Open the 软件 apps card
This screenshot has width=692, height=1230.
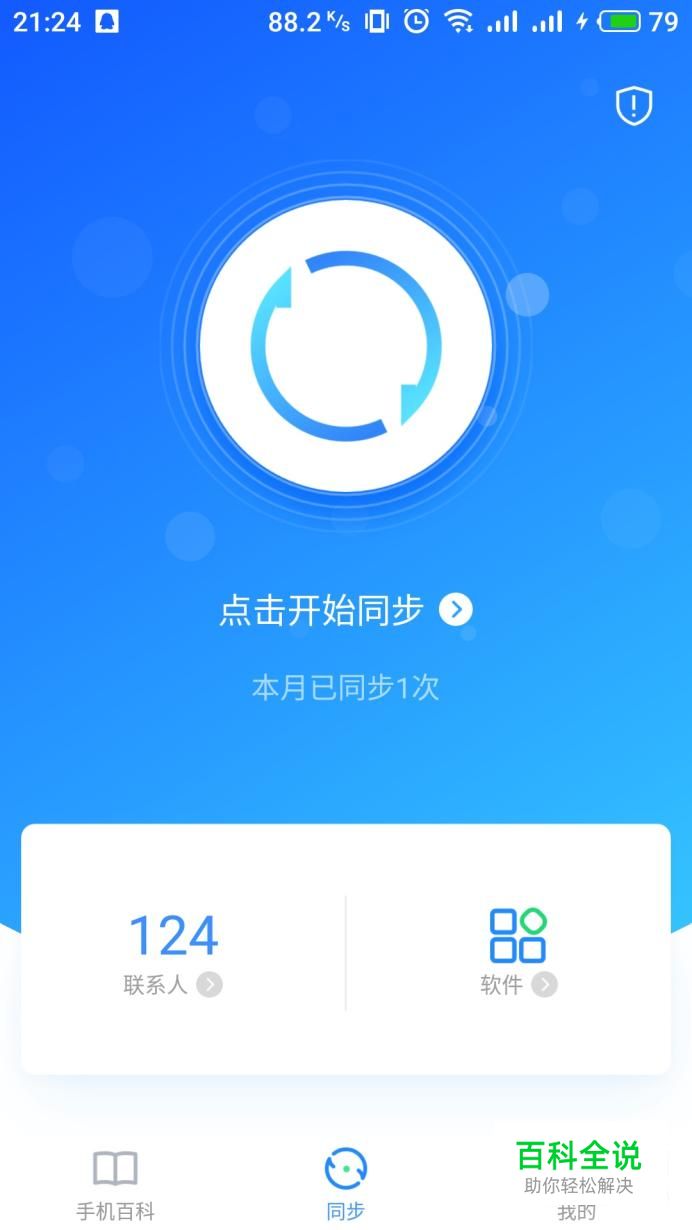518,954
